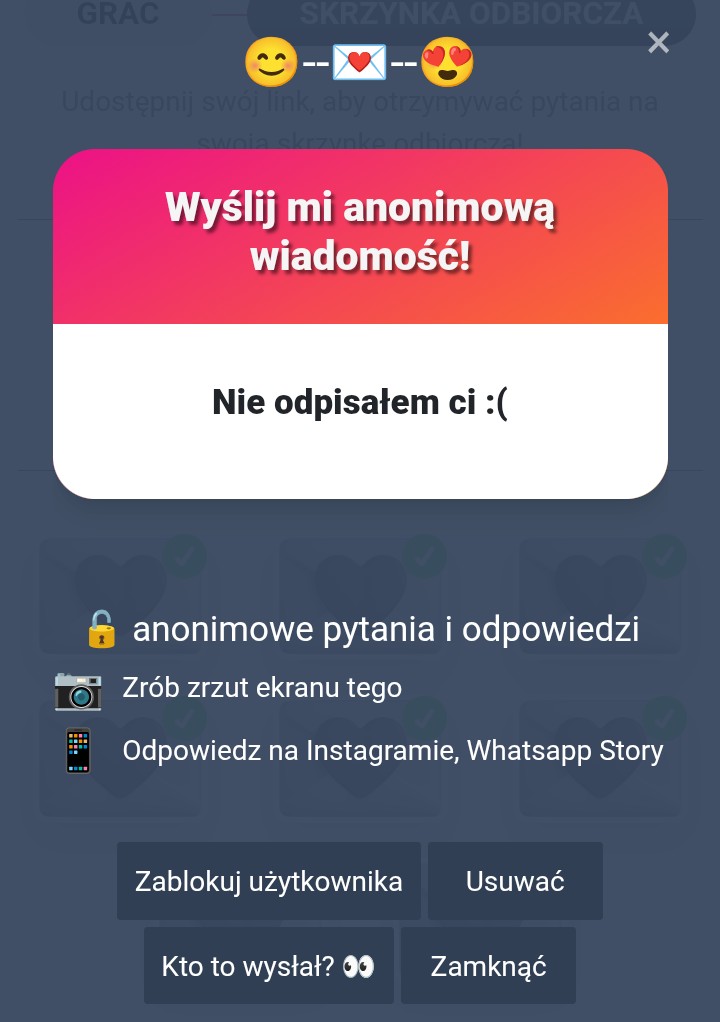Screen dimensions: 720x1022
Task: Reveal the sender via Kto to wysłał?
Action: click(x=268, y=966)
